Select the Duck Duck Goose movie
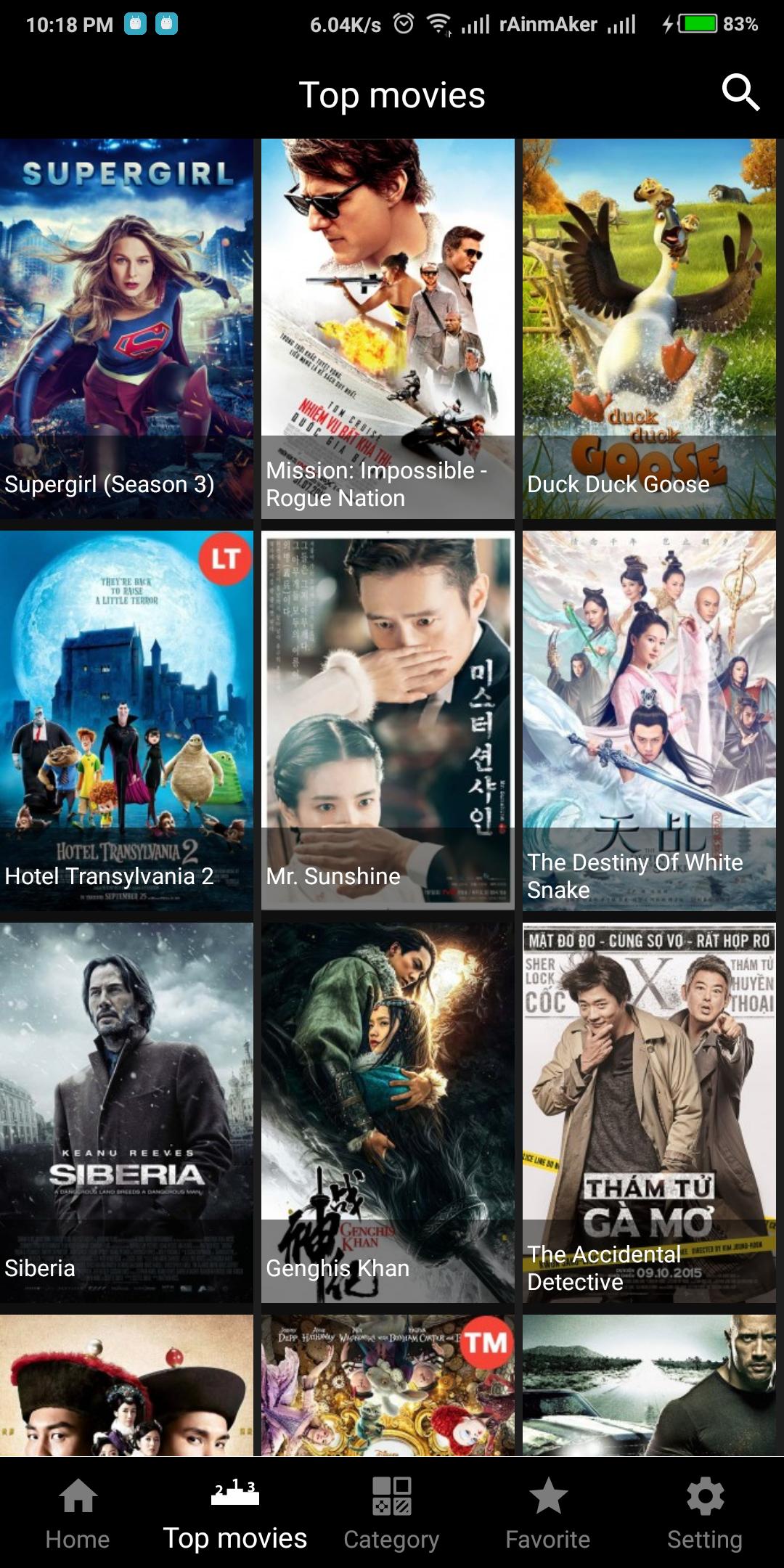The image size is (784, 1568). 649,328
